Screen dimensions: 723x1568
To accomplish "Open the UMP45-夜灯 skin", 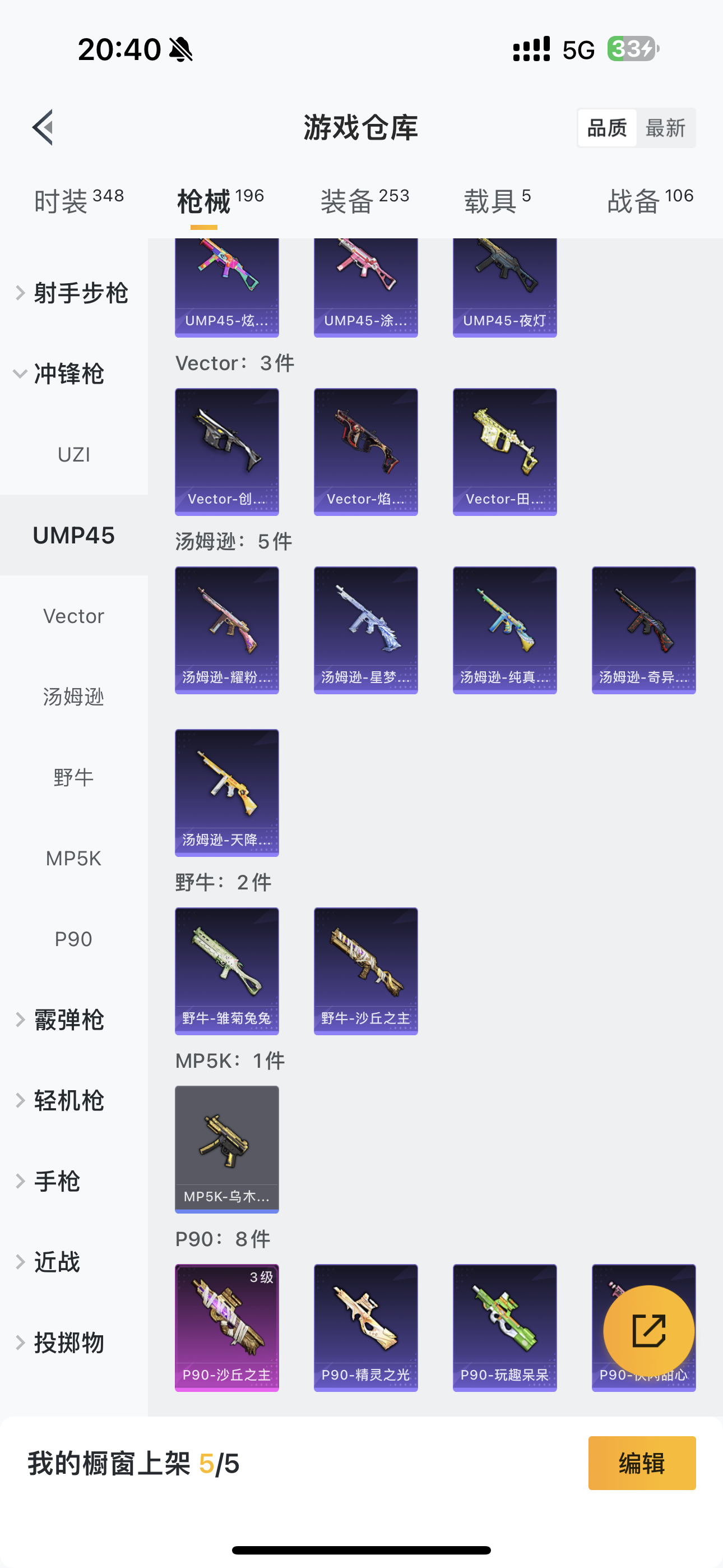I will [504, 287].
